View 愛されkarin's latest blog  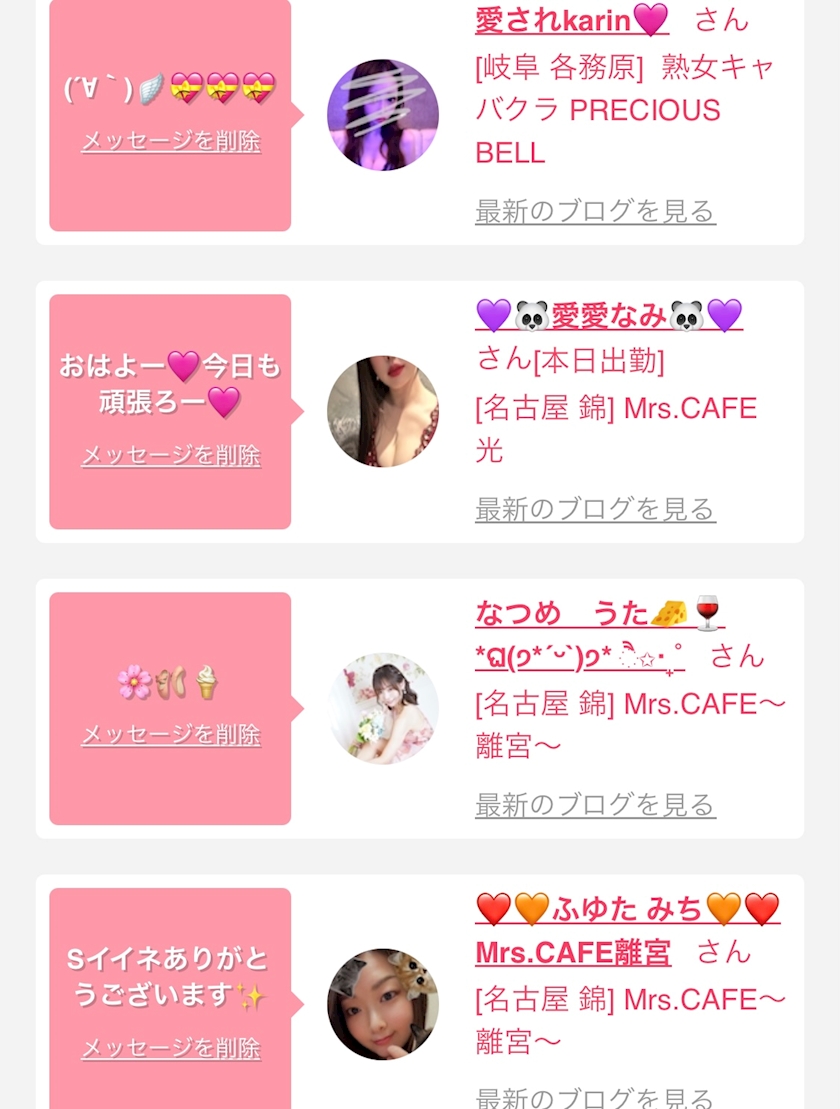pyautogui.click(x=595, y=211)
